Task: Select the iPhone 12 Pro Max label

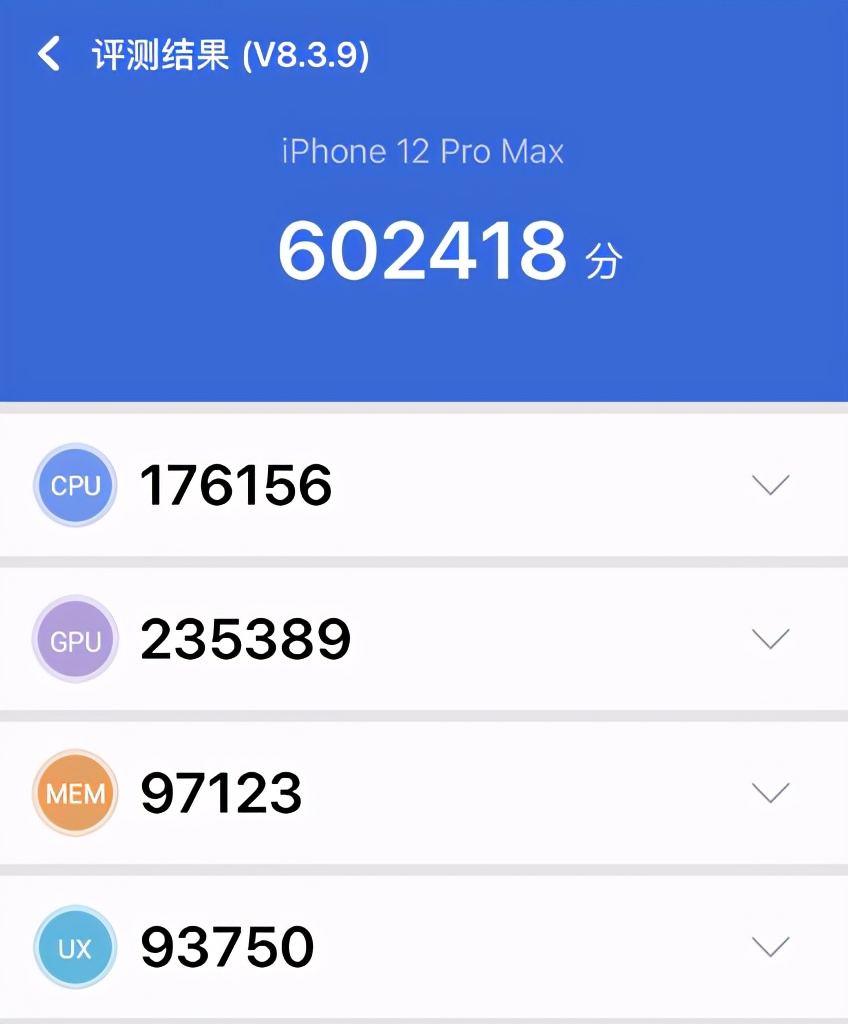Action: (x=423, y=151)
